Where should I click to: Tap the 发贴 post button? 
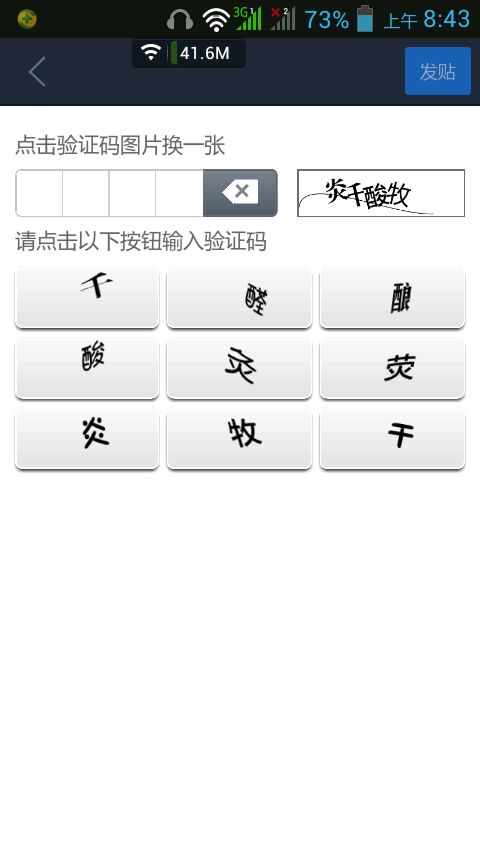coord(438,71)
